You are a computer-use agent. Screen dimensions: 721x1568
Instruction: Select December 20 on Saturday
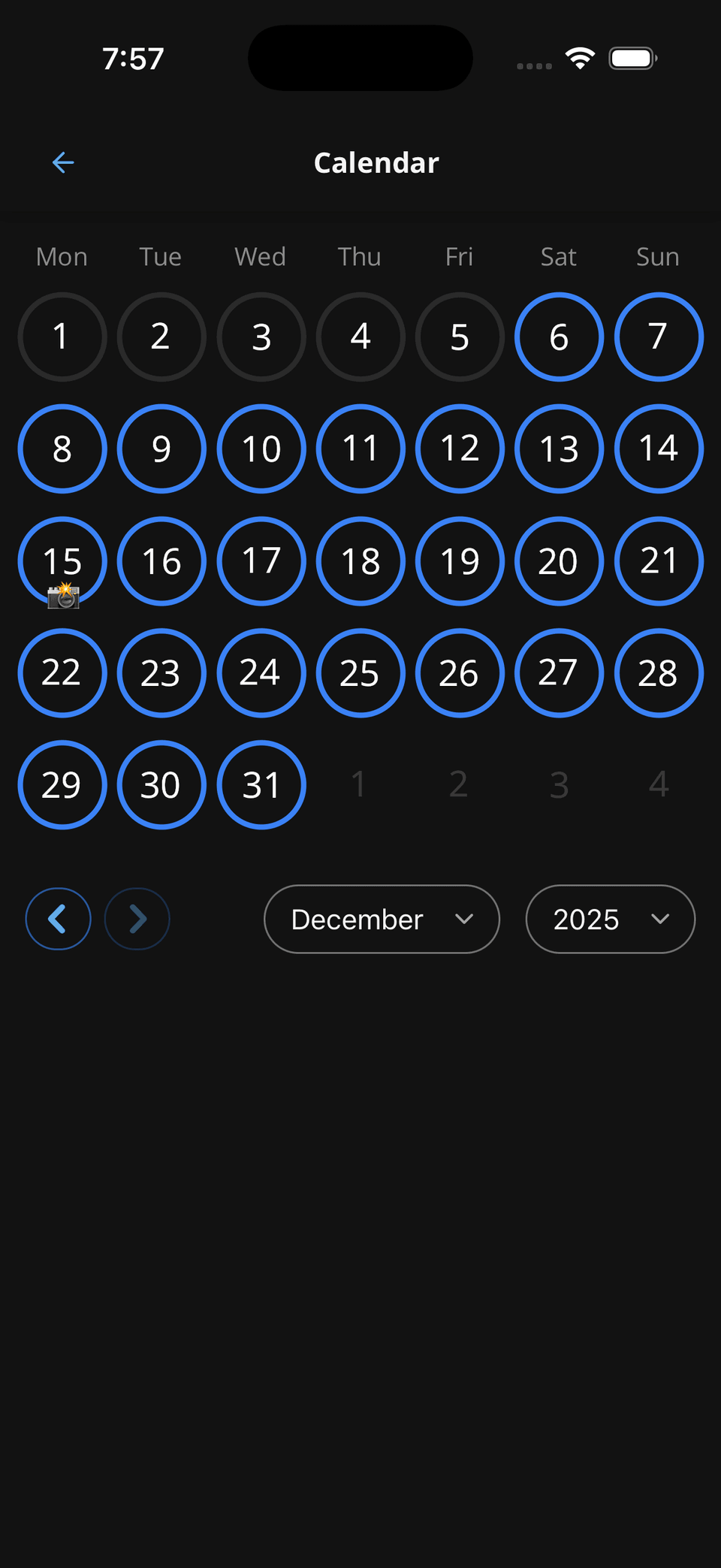[x=559, y=561]
